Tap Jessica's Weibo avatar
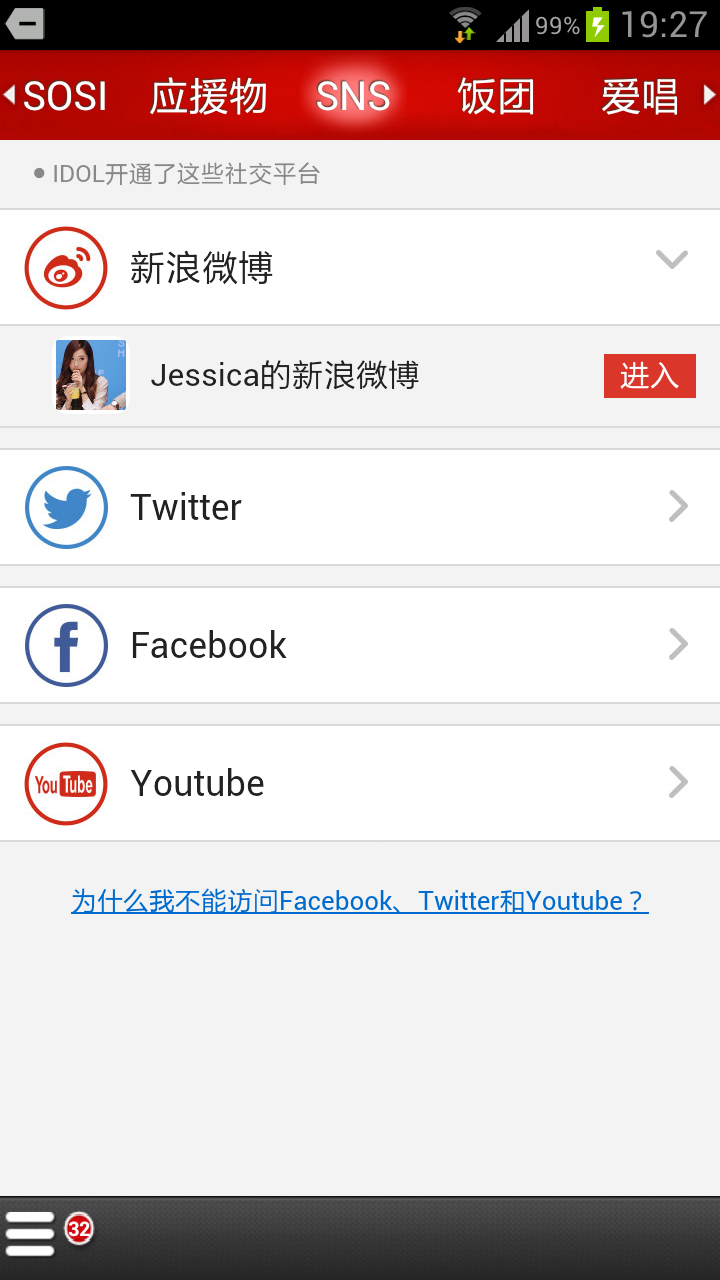 (x=91, y=375)
